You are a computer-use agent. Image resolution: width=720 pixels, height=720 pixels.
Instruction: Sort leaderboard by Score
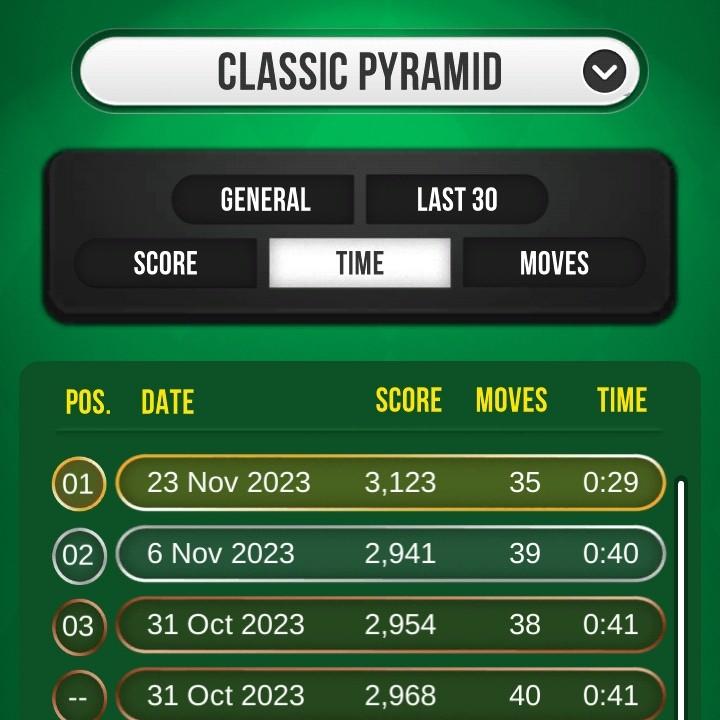pyautogui.click(x=166, y=263)
